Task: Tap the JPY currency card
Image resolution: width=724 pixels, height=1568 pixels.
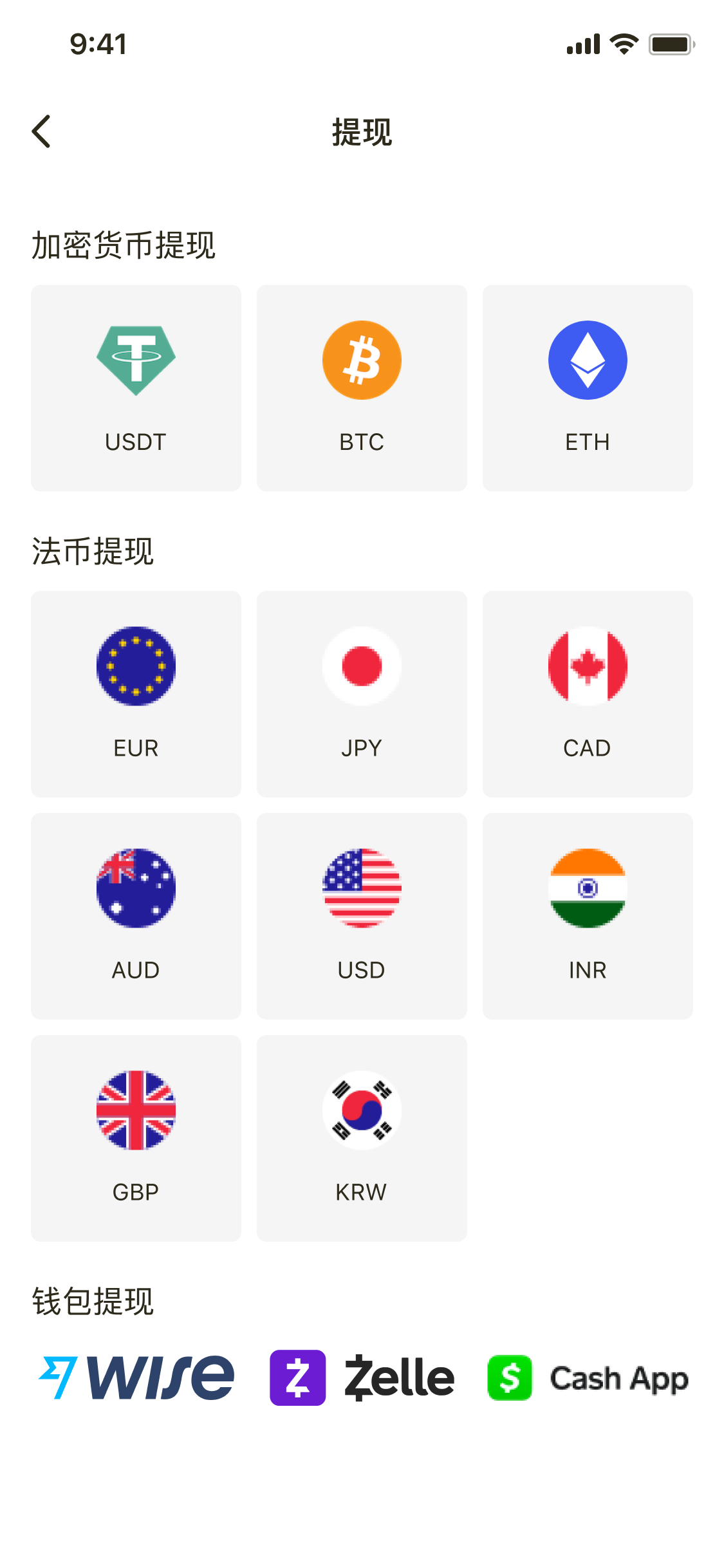Action: (x=362, y=694)
